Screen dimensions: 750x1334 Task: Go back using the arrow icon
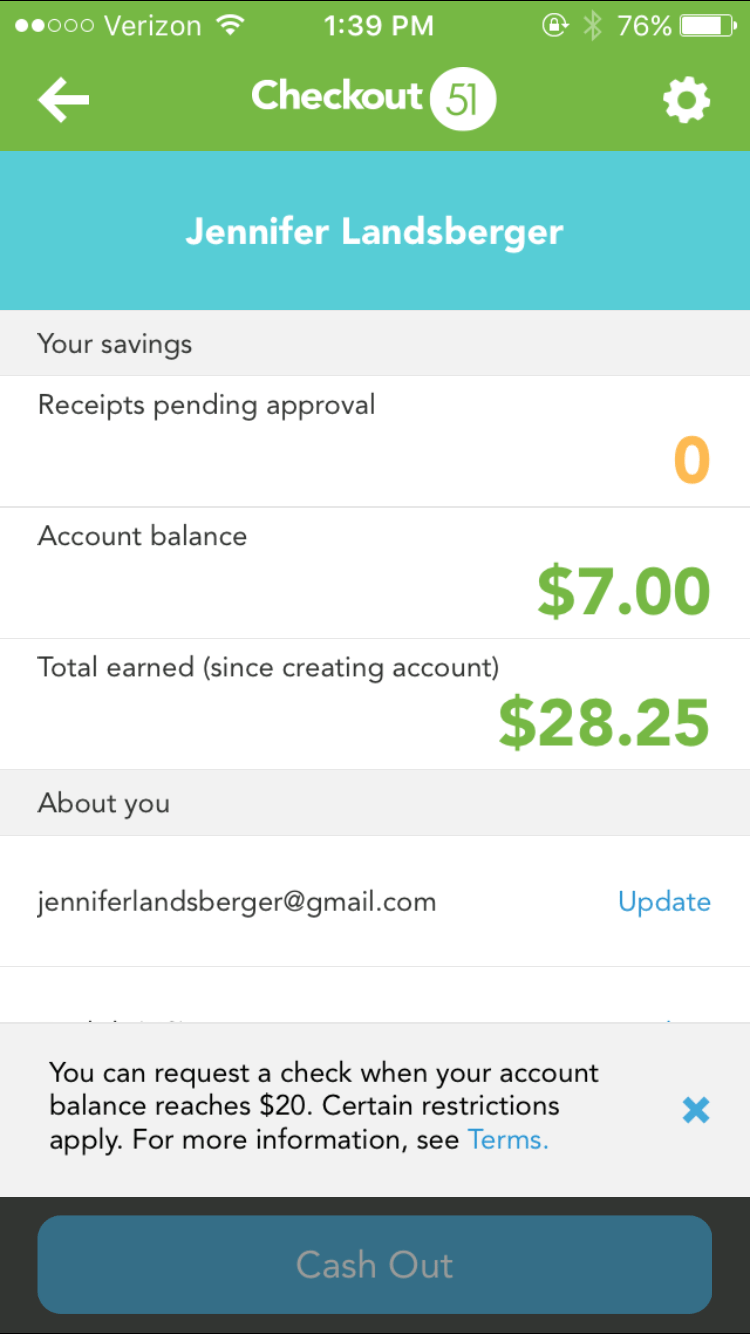(64, 99)
